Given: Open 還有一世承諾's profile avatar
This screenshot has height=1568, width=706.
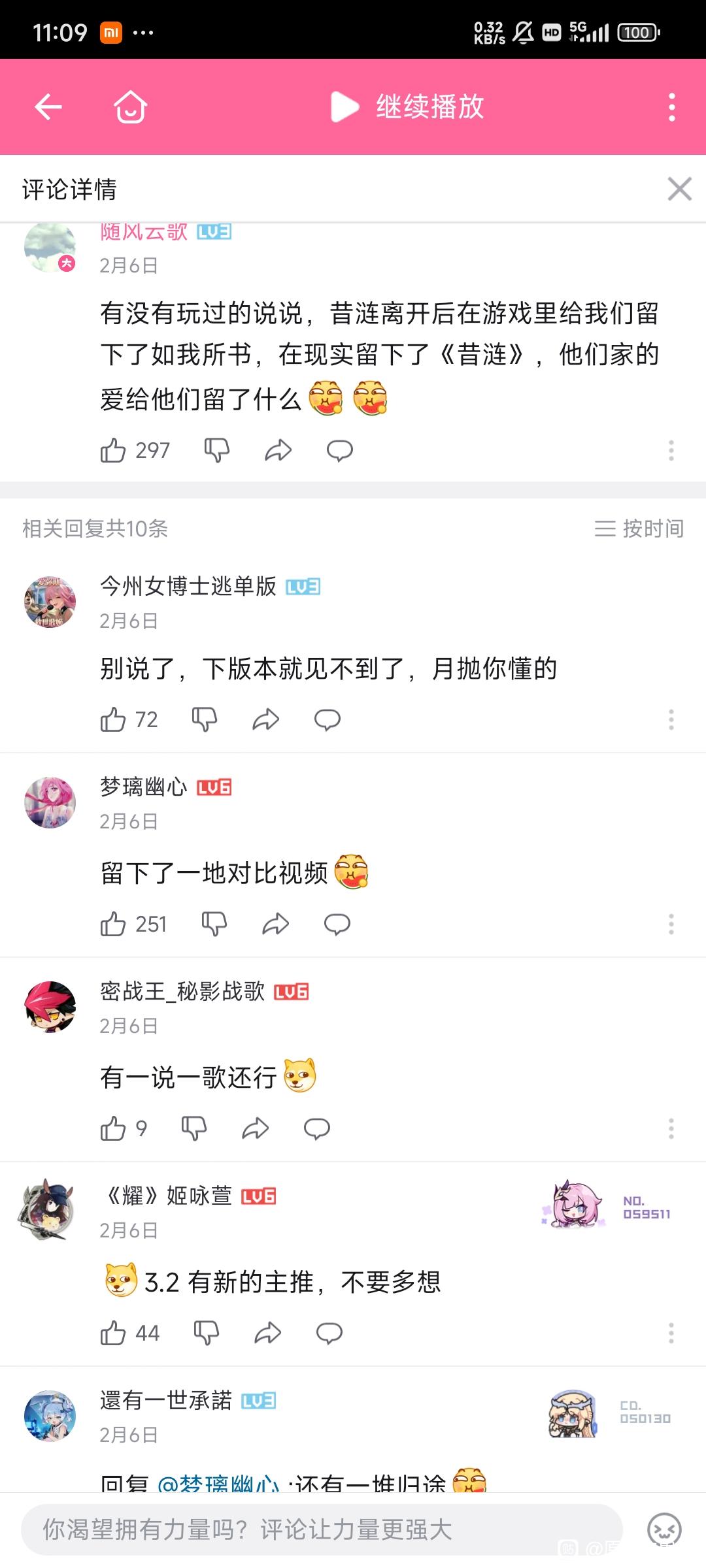Looking at the screenshot, I should pos(50,1415).
